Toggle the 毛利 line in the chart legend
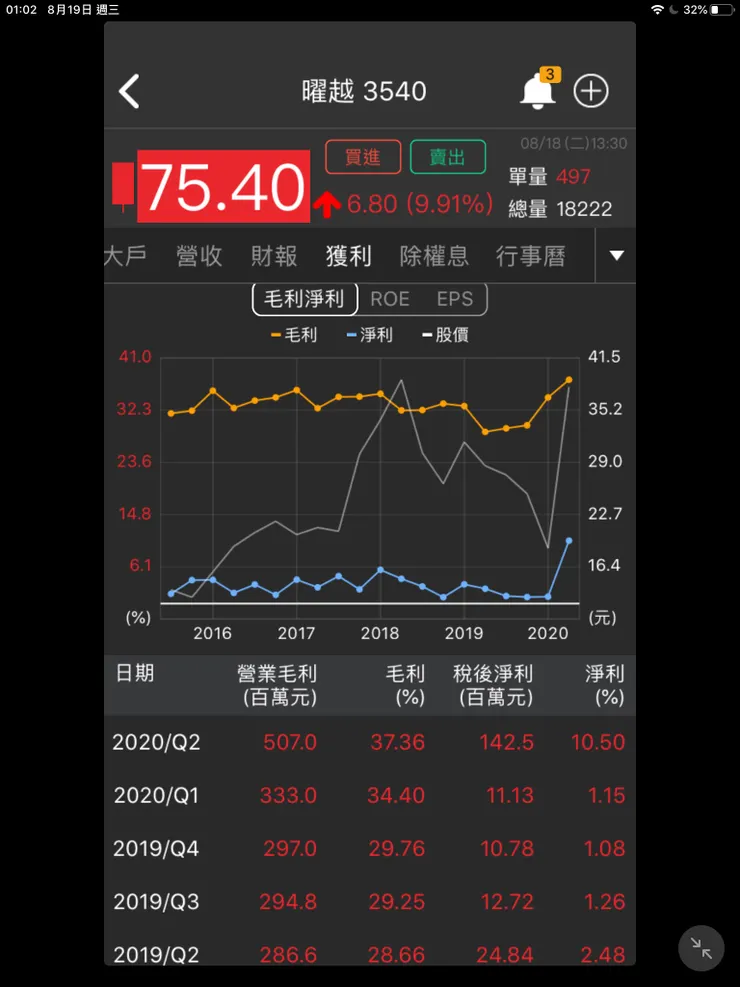This screenshot has width=740, height=987. (x=293, y=336)
